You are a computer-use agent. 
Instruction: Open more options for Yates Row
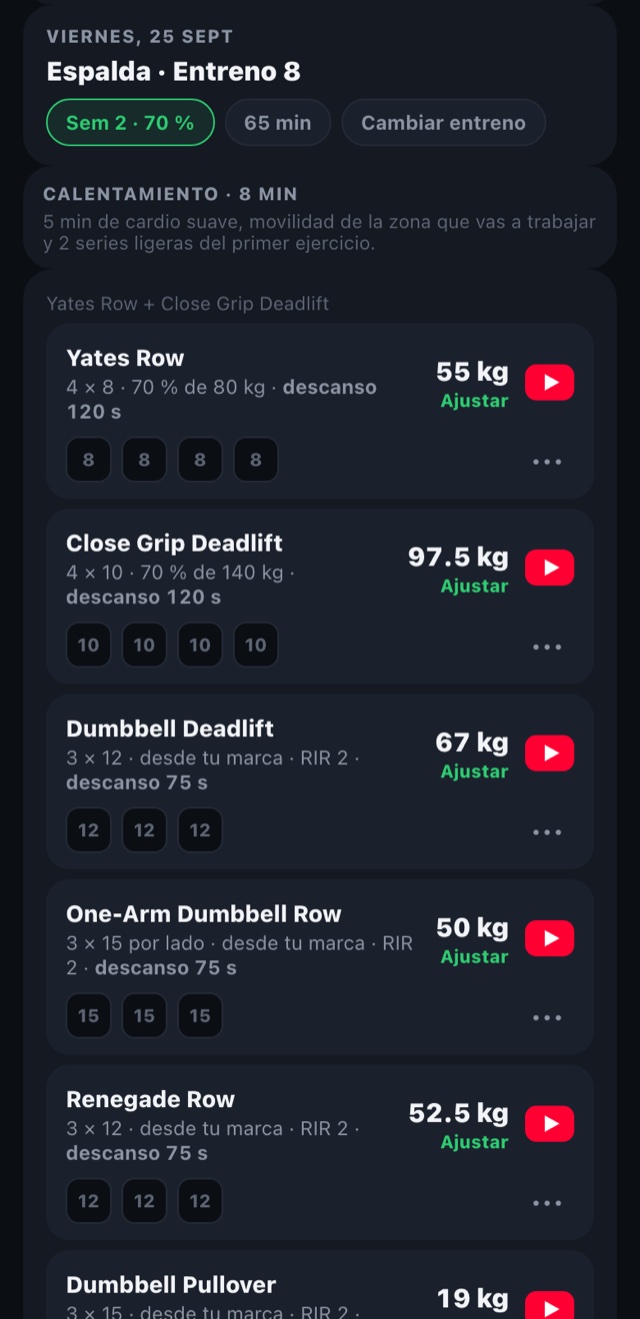[x=547, y=462]
